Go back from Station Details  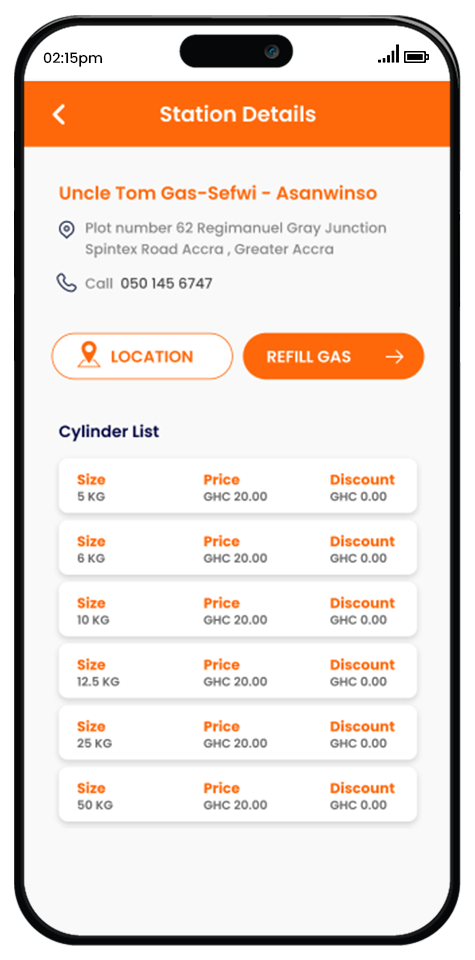pos(59,114)
